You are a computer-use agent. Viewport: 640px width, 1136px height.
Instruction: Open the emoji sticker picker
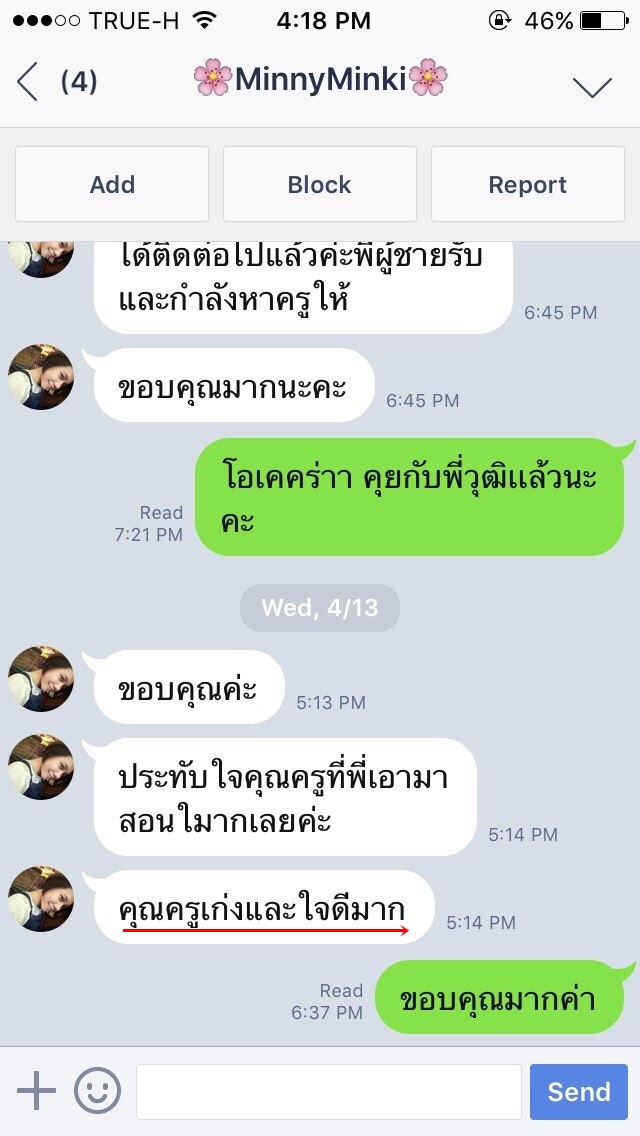(x=97, y=1091)
